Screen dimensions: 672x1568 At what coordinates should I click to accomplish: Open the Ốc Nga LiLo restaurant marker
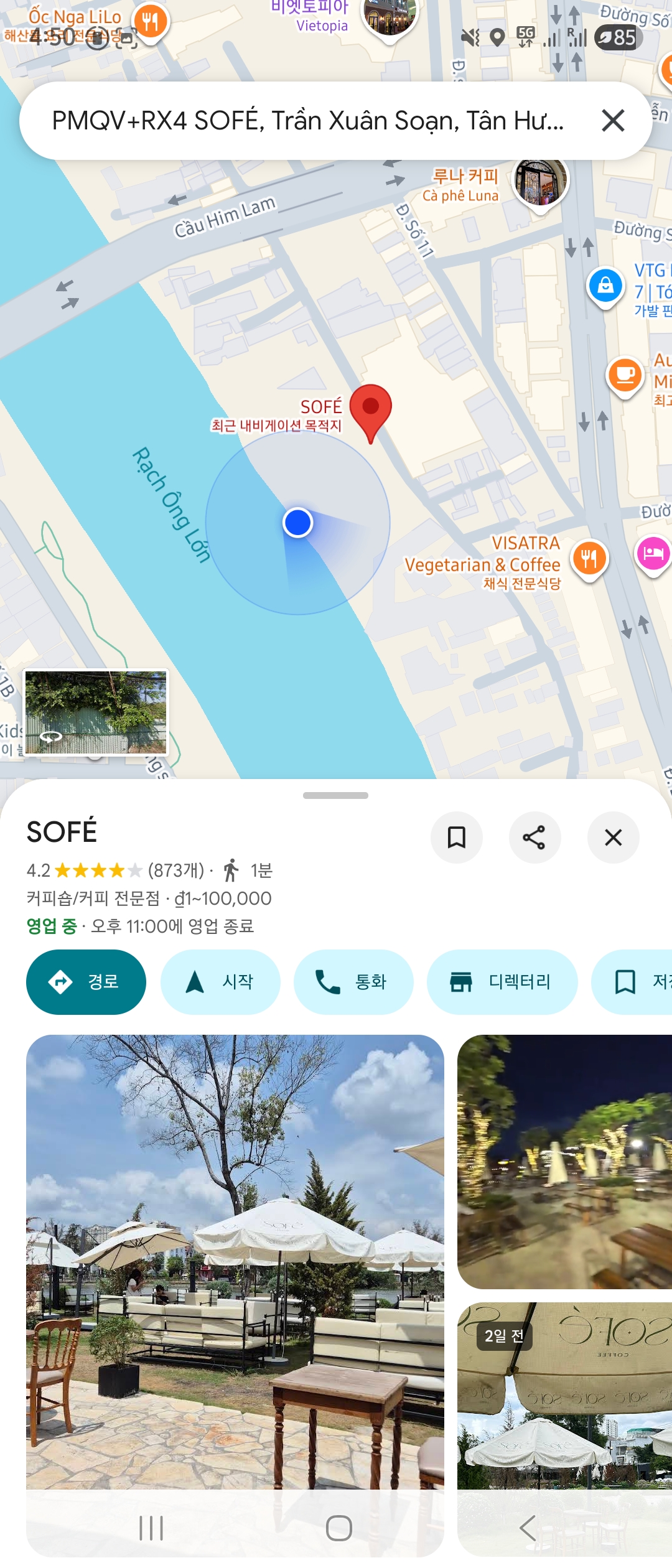click(150, 22)
